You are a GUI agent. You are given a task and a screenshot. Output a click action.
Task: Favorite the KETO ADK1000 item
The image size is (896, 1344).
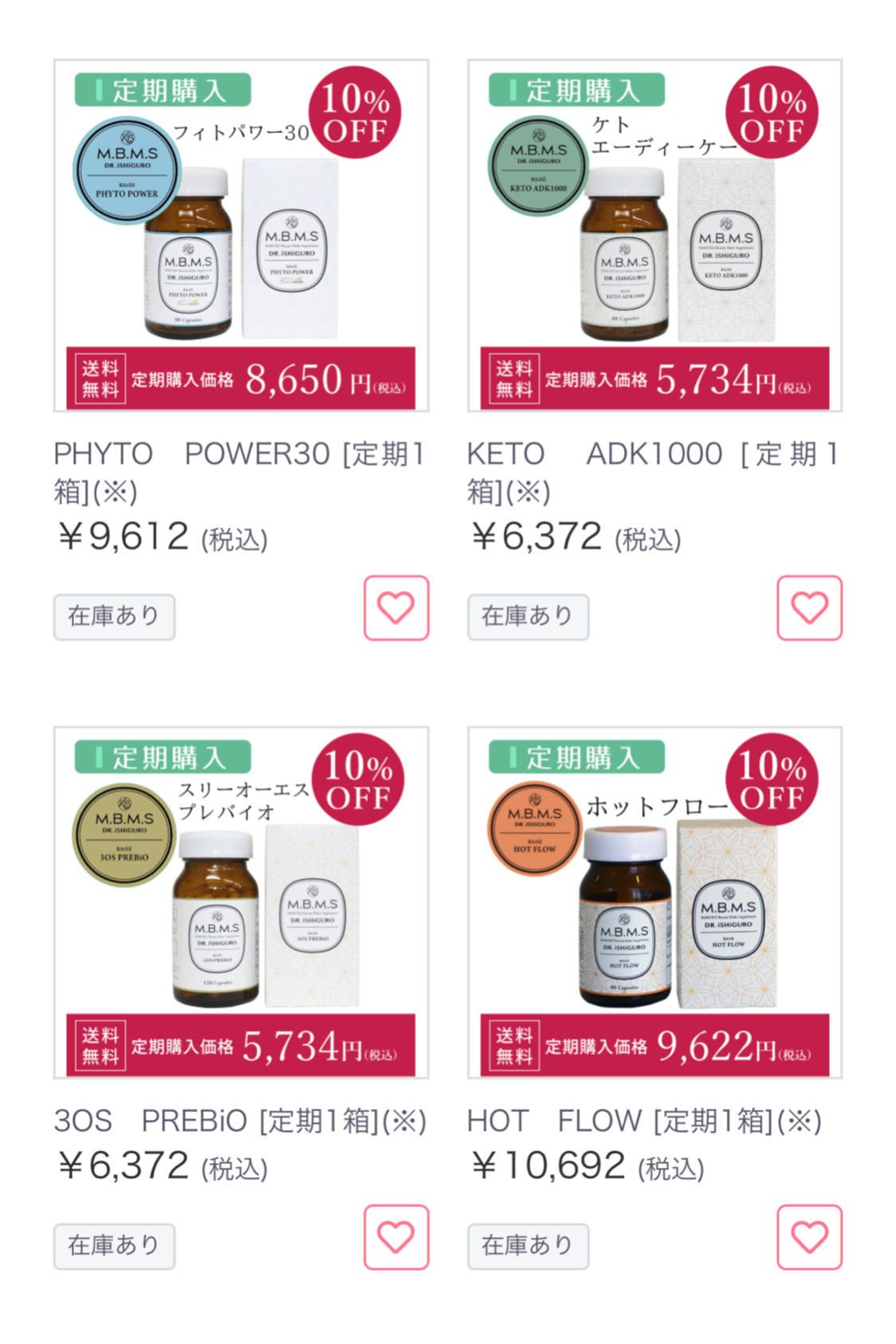(809, 608)
